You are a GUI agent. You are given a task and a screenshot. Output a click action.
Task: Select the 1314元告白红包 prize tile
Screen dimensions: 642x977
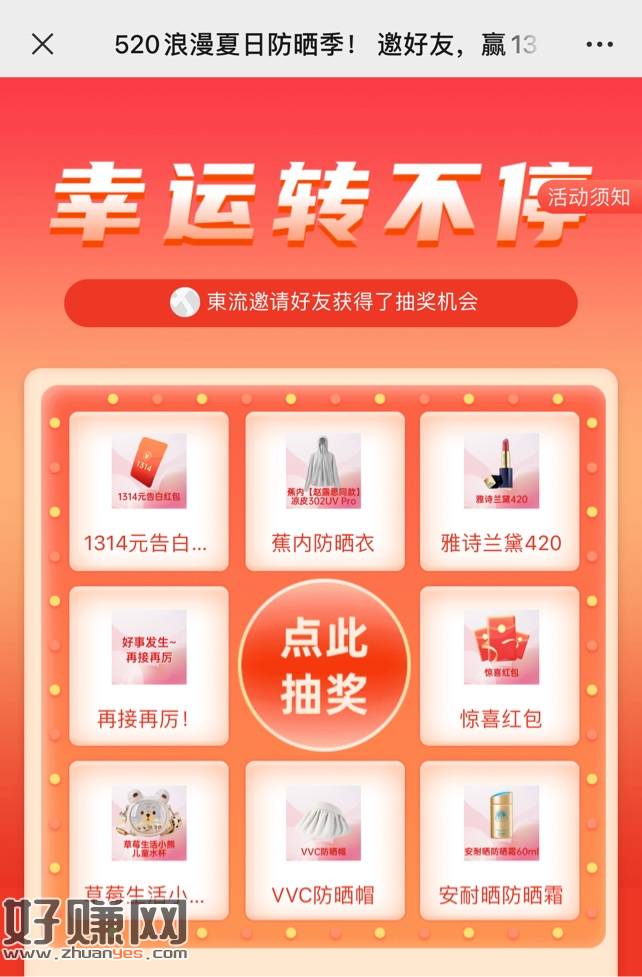tap(148, 491)
